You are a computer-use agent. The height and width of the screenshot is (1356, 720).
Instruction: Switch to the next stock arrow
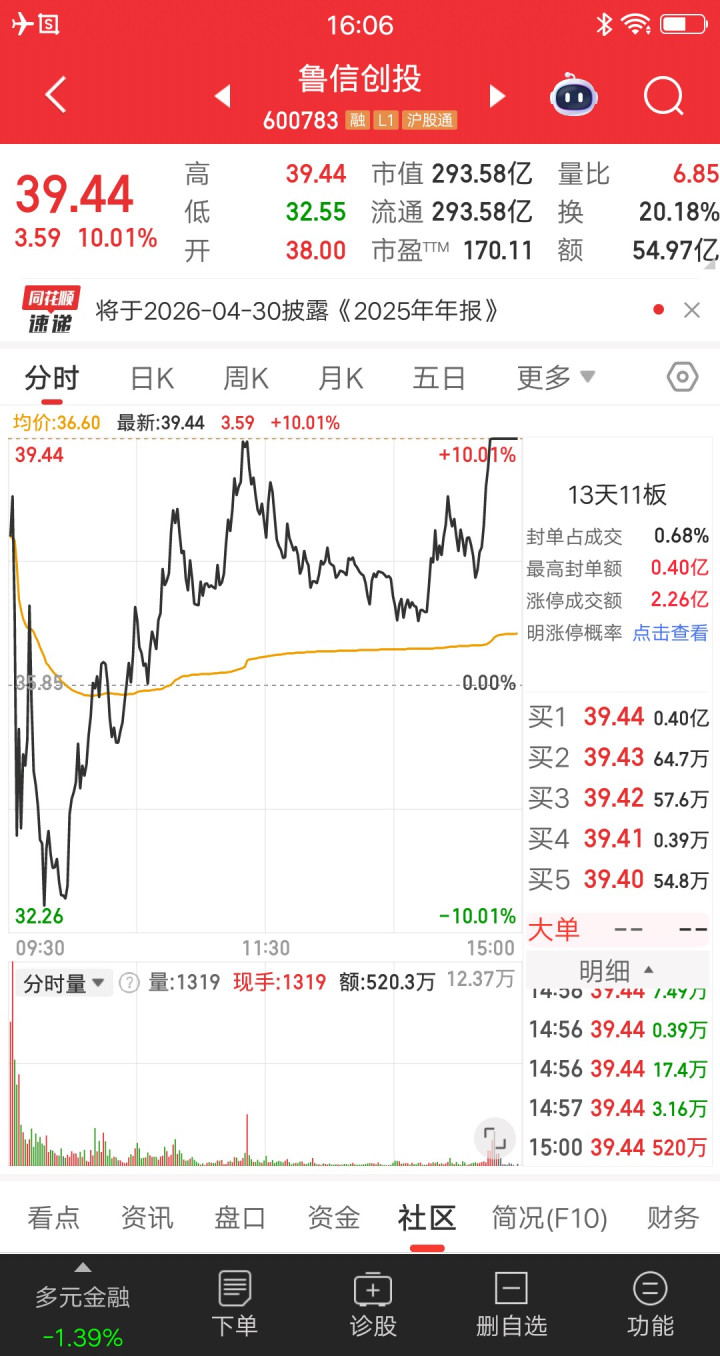(497, 96)
